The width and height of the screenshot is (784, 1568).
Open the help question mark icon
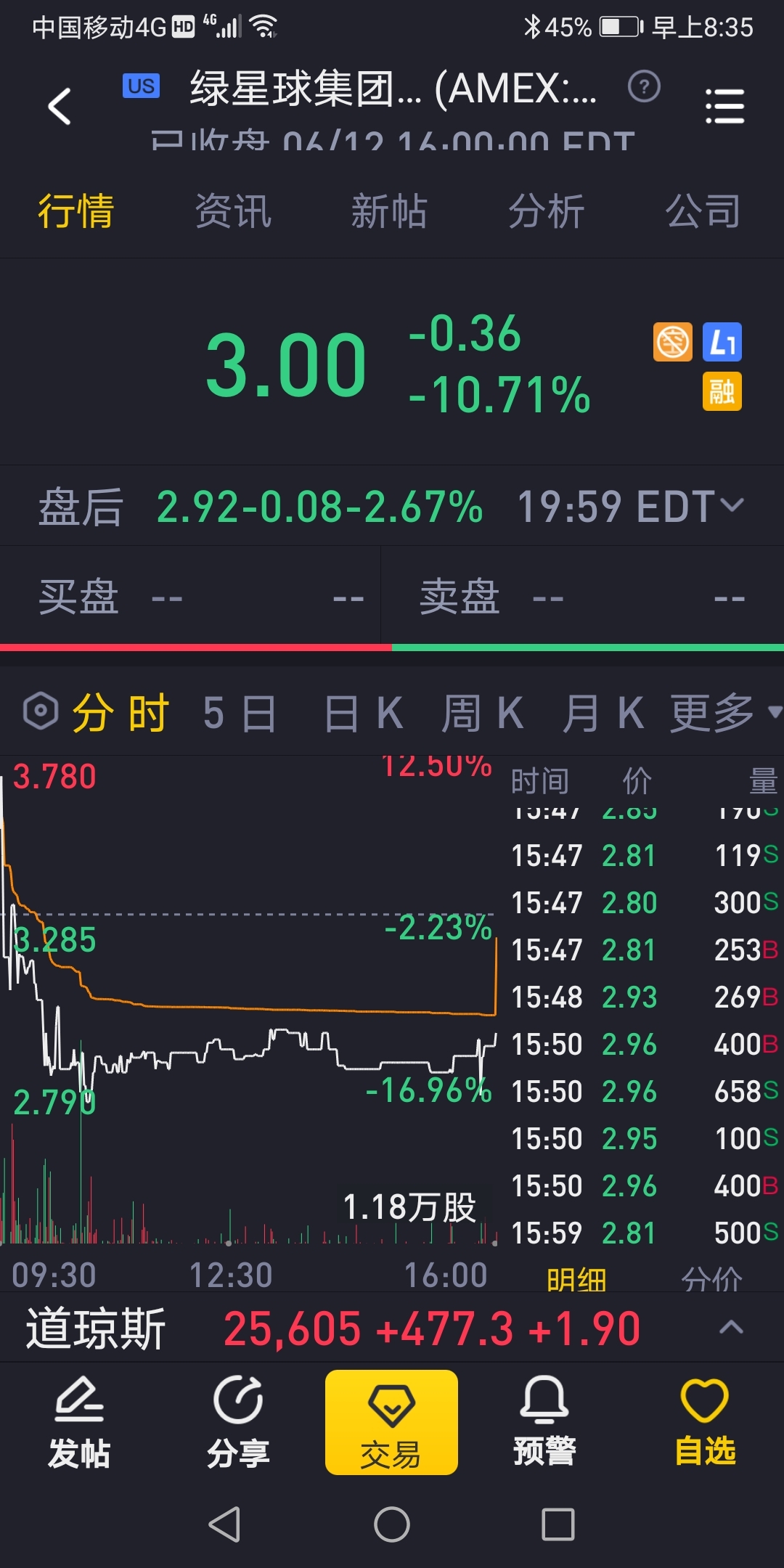pyautogui.click(x=644, y=87)
